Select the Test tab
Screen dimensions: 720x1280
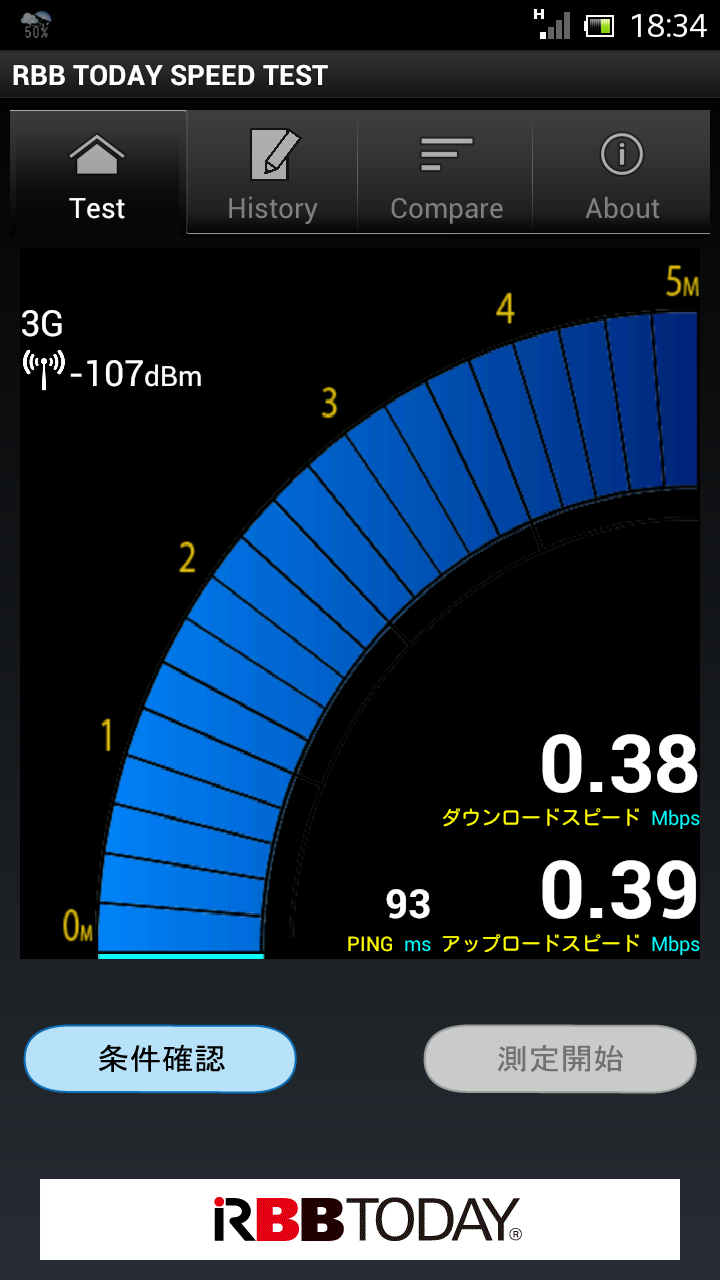(98, 172)
